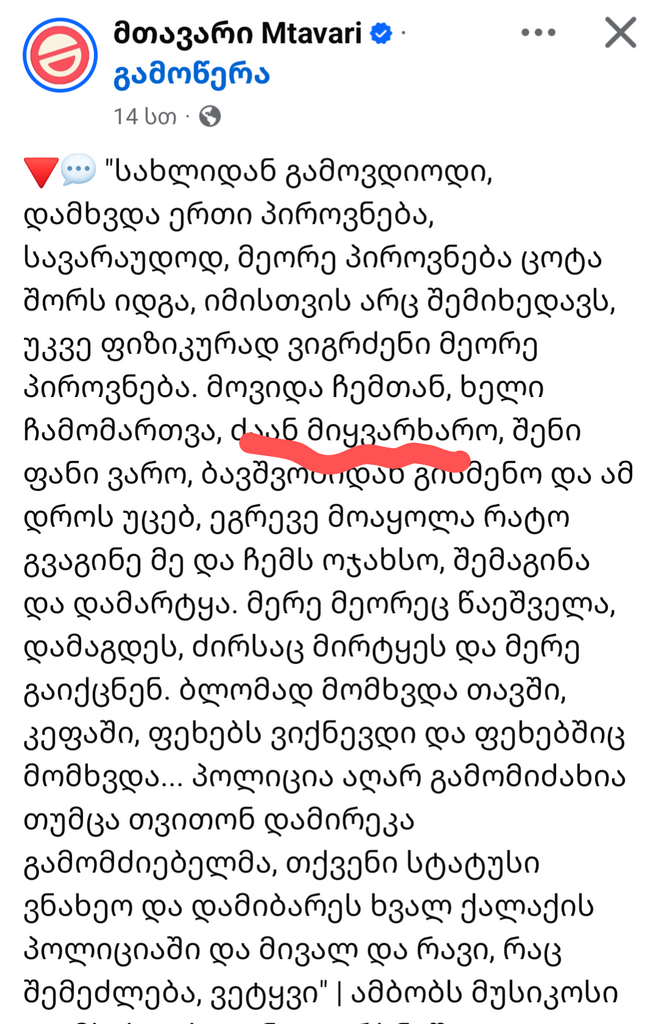The height and width of the screenshot is (1024, 658).
Task: Open the მთავარი Mtavari page name
Action: pyautogui.click(x=238, y=33)
